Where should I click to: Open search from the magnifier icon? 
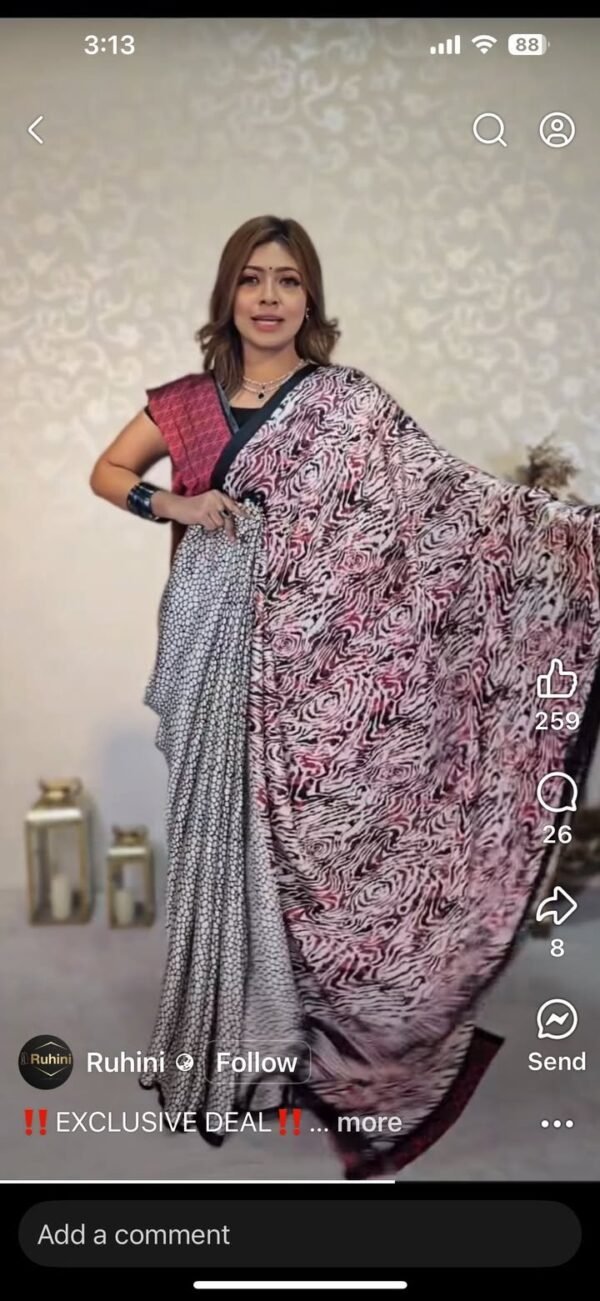tap(489, 130)
